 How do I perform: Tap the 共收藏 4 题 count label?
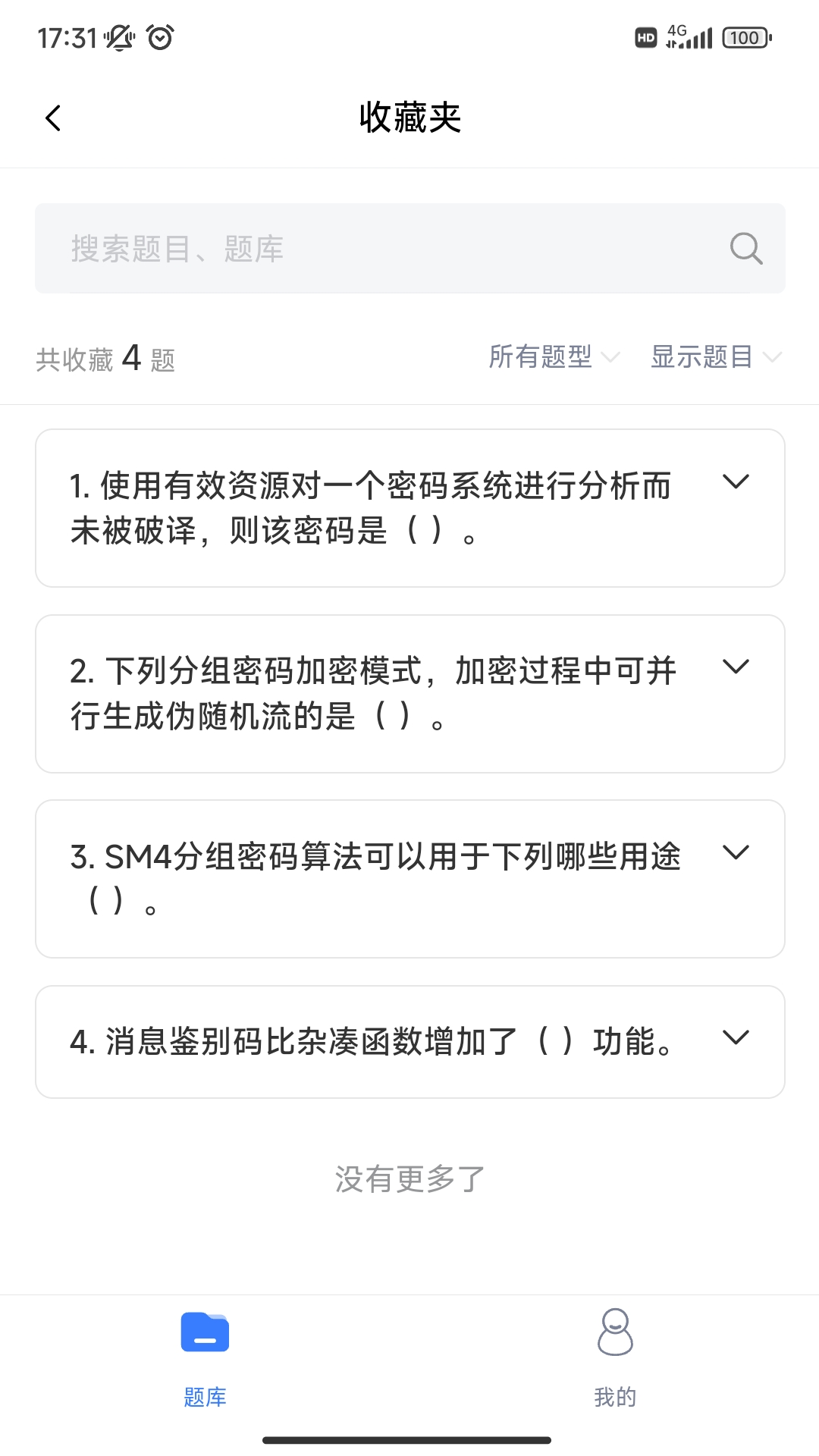click(105, 357)
